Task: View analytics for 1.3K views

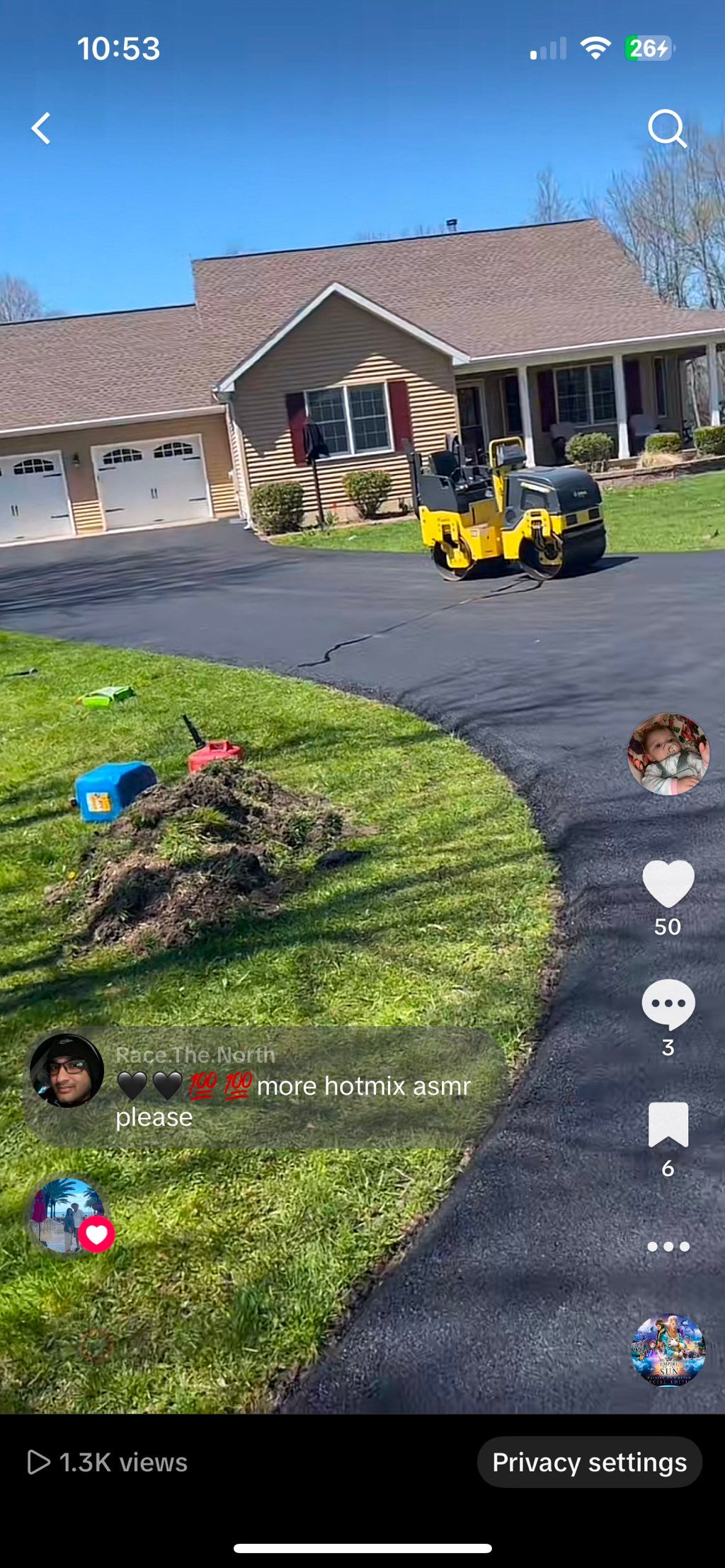Action: [108, 1462]
